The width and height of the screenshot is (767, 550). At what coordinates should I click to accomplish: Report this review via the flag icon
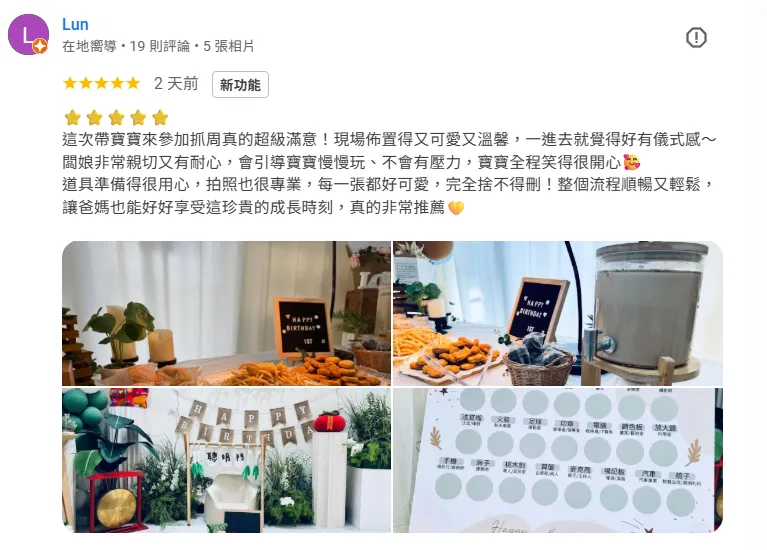[696, 38]
